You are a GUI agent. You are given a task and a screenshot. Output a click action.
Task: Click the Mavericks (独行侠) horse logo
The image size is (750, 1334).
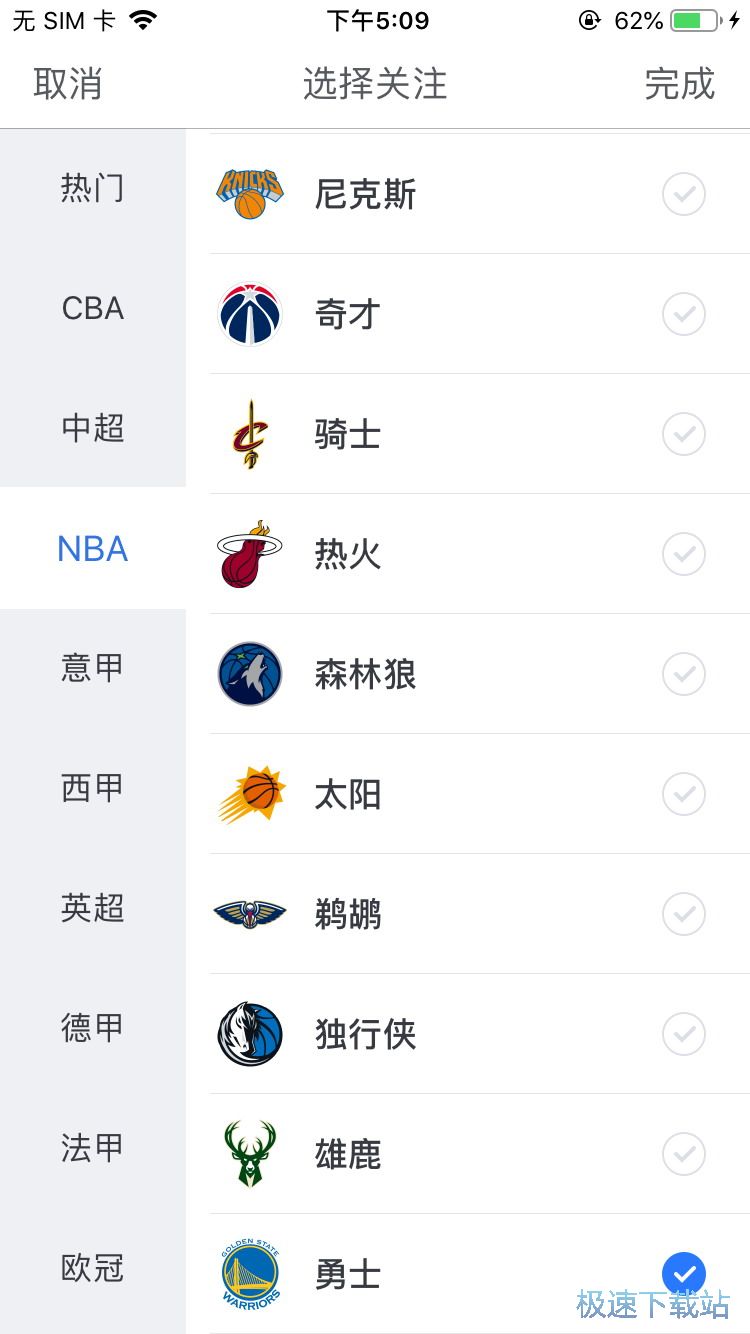coord(248,1033)
